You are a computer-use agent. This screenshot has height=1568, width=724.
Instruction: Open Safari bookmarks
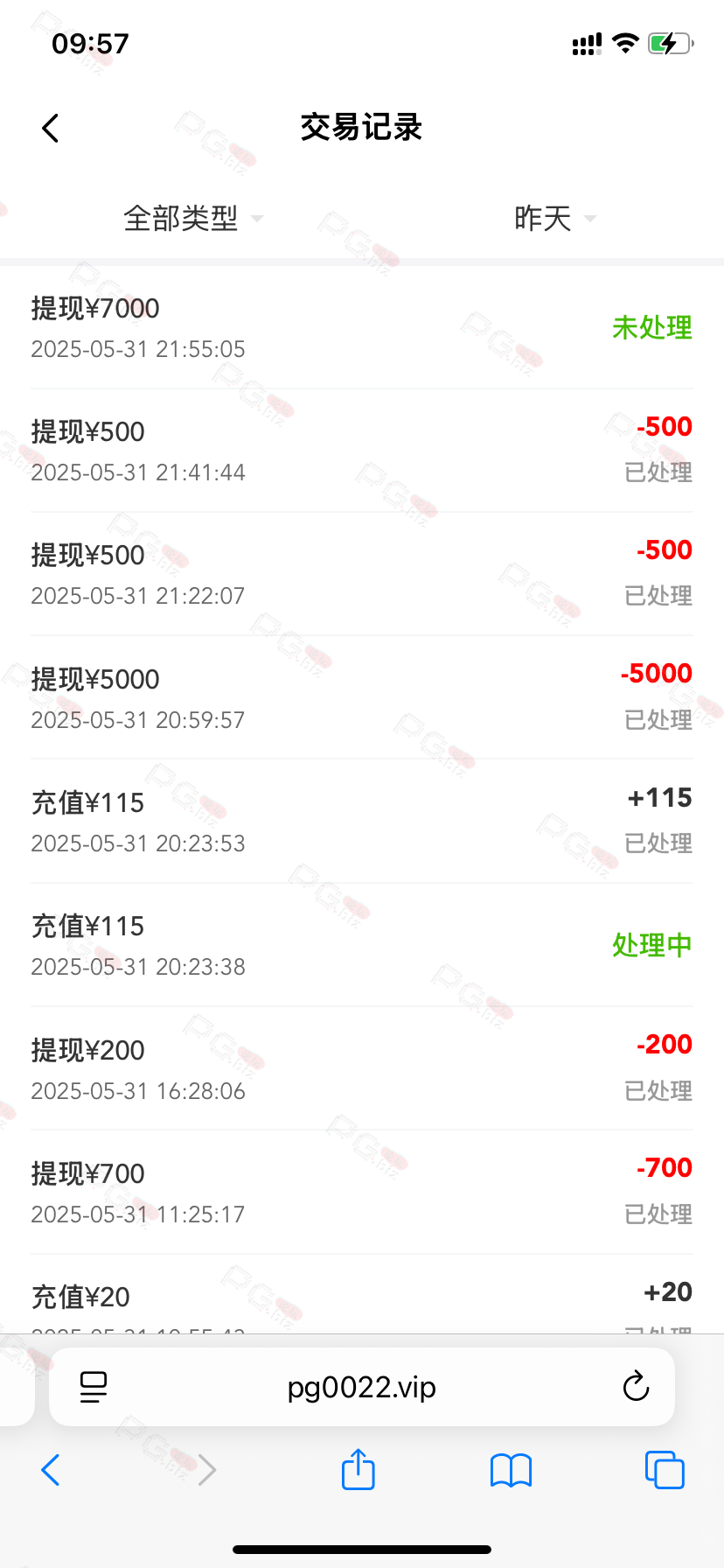point(512,1470)
